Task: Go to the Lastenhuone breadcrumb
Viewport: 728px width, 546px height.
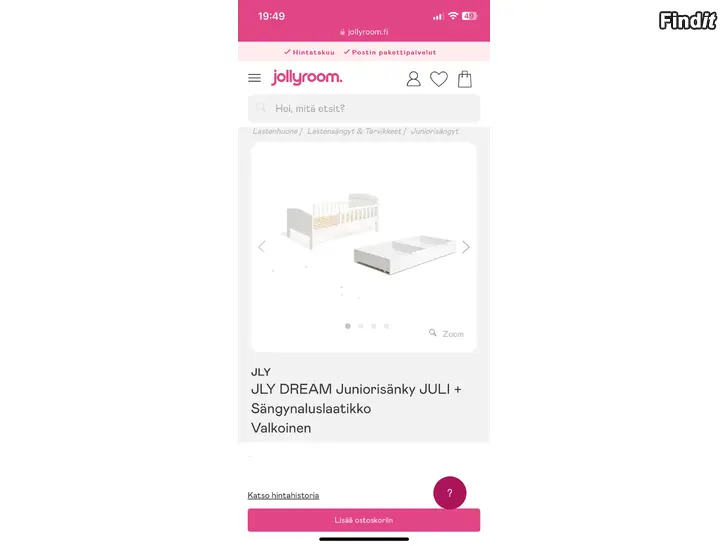Action: [274, 131]
